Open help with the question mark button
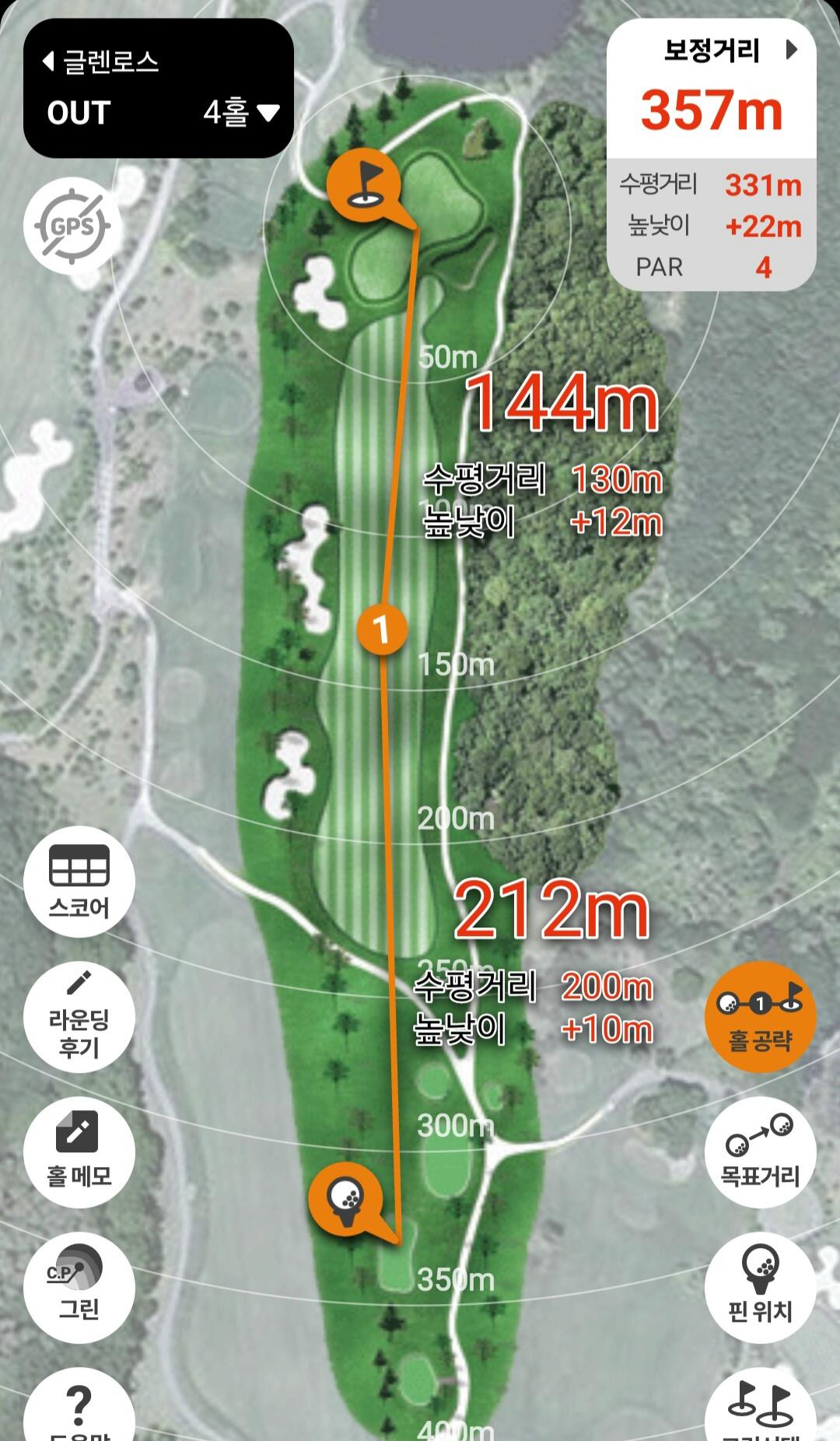Viewport: 840px width, 1441px height. click(79, 1408)
